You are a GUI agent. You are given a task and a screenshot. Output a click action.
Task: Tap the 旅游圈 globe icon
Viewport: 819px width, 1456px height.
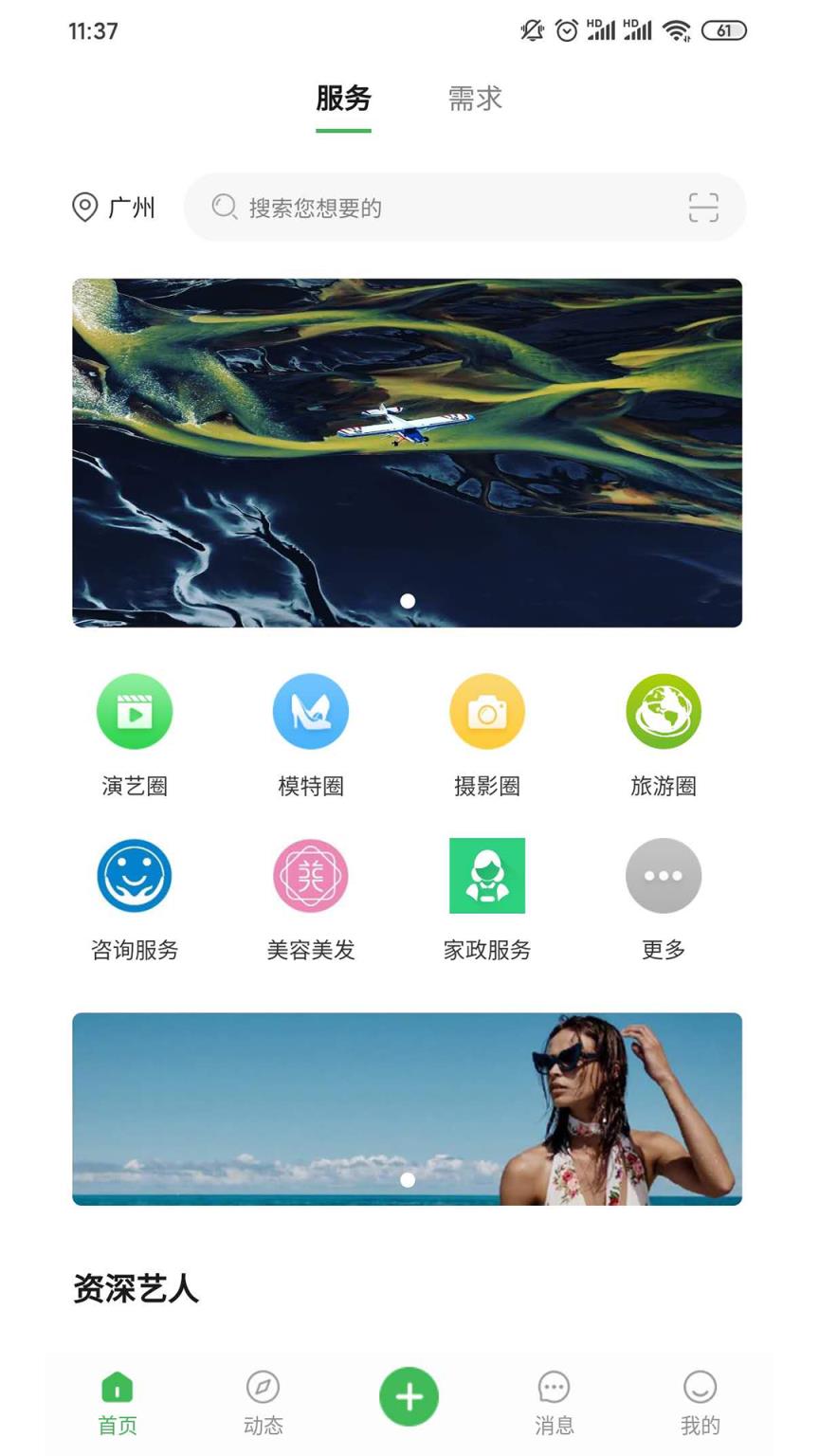click(664, 710)
